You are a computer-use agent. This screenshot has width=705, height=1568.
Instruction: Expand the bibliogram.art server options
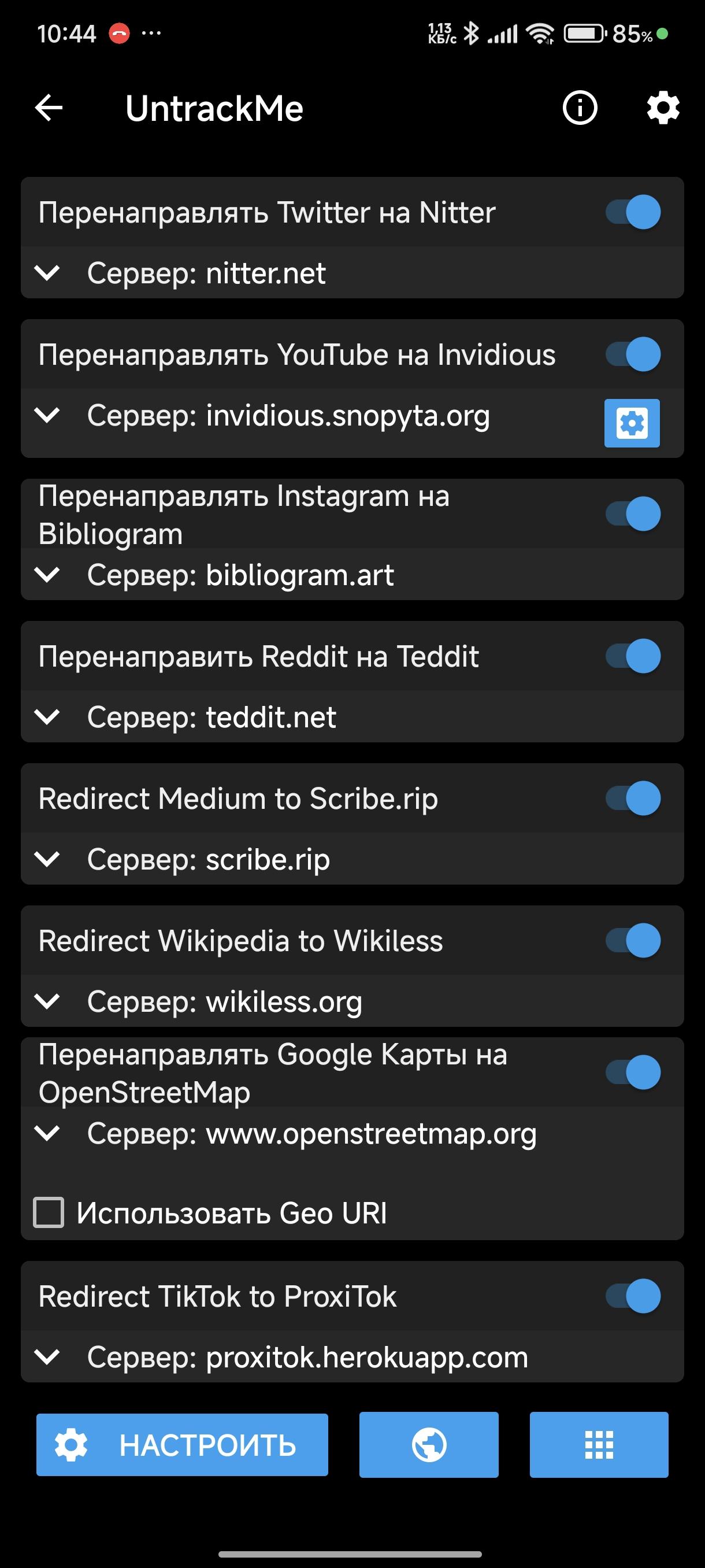(47, 575)
